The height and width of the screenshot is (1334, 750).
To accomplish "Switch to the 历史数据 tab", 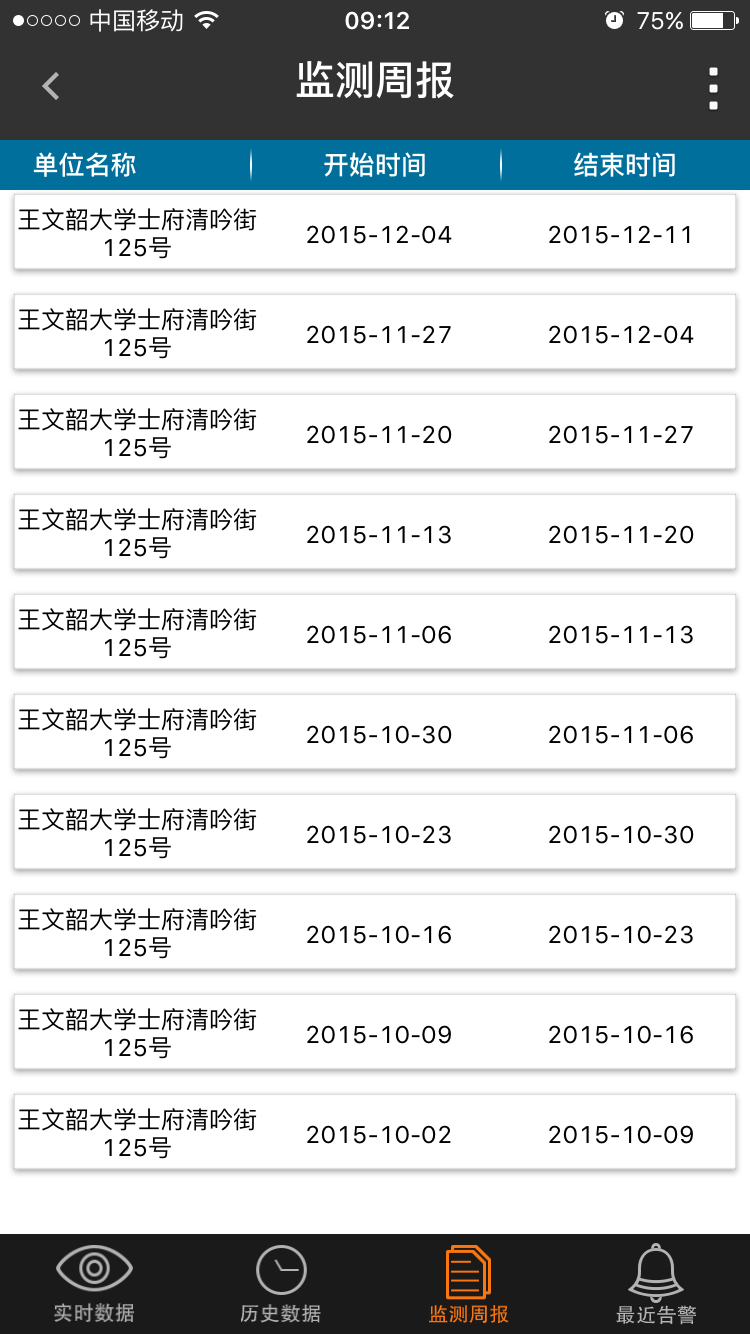I will (281, 1284).
